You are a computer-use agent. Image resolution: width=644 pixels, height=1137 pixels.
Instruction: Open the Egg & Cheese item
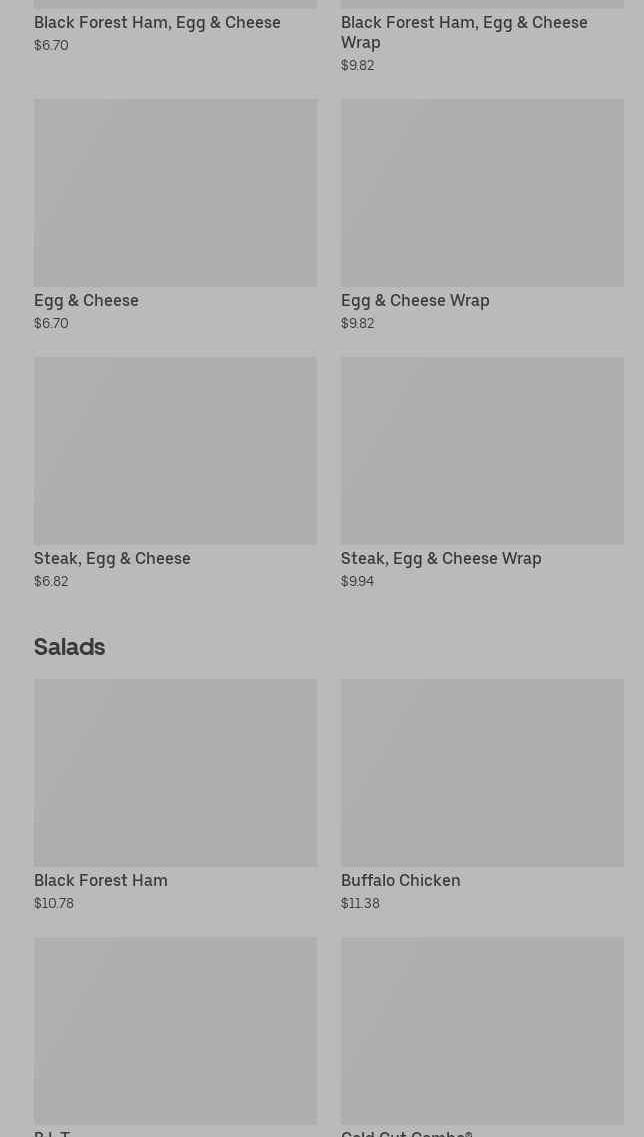175,193
